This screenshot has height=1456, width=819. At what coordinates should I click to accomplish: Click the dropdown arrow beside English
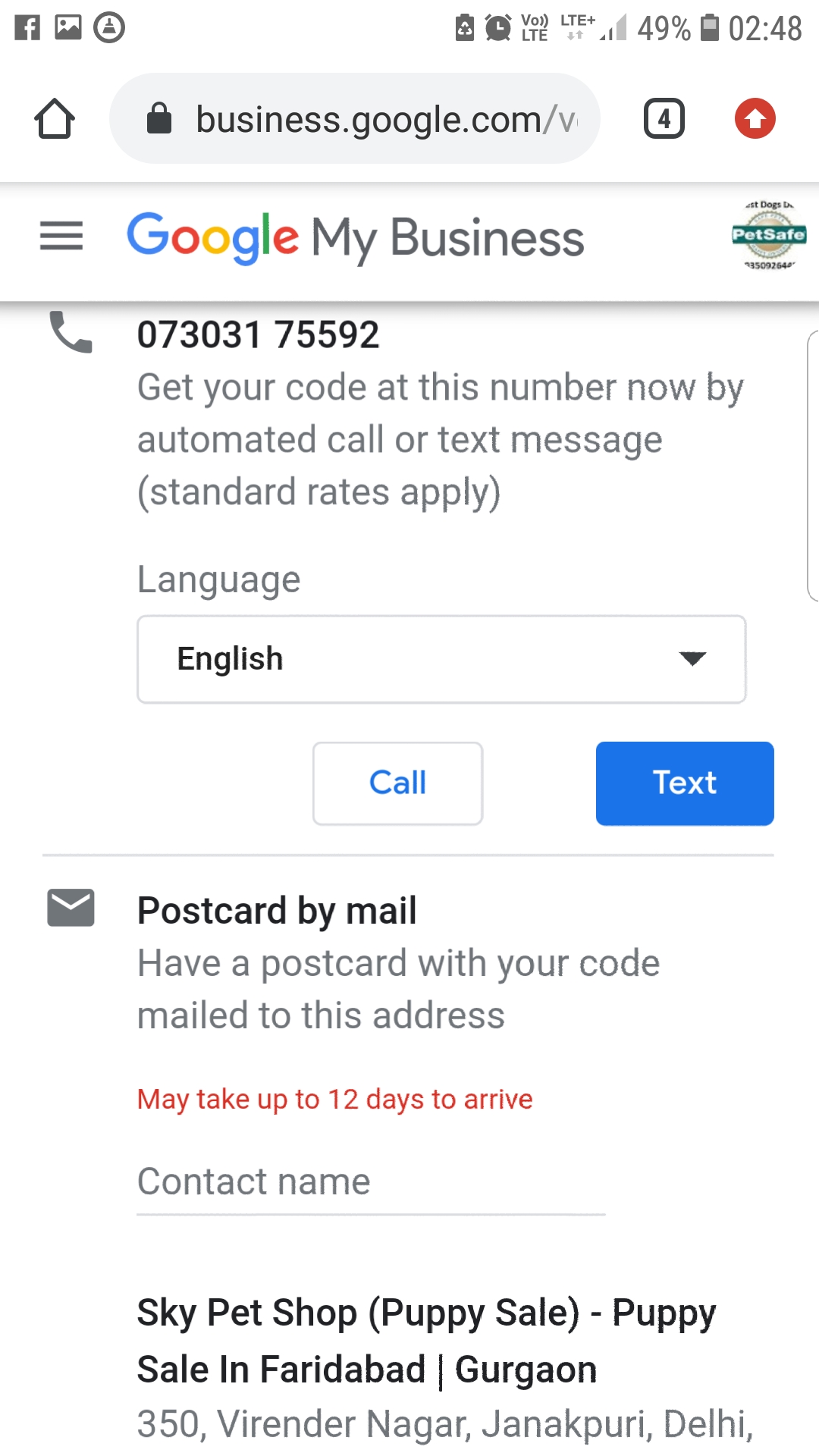(x=694, y=658)
